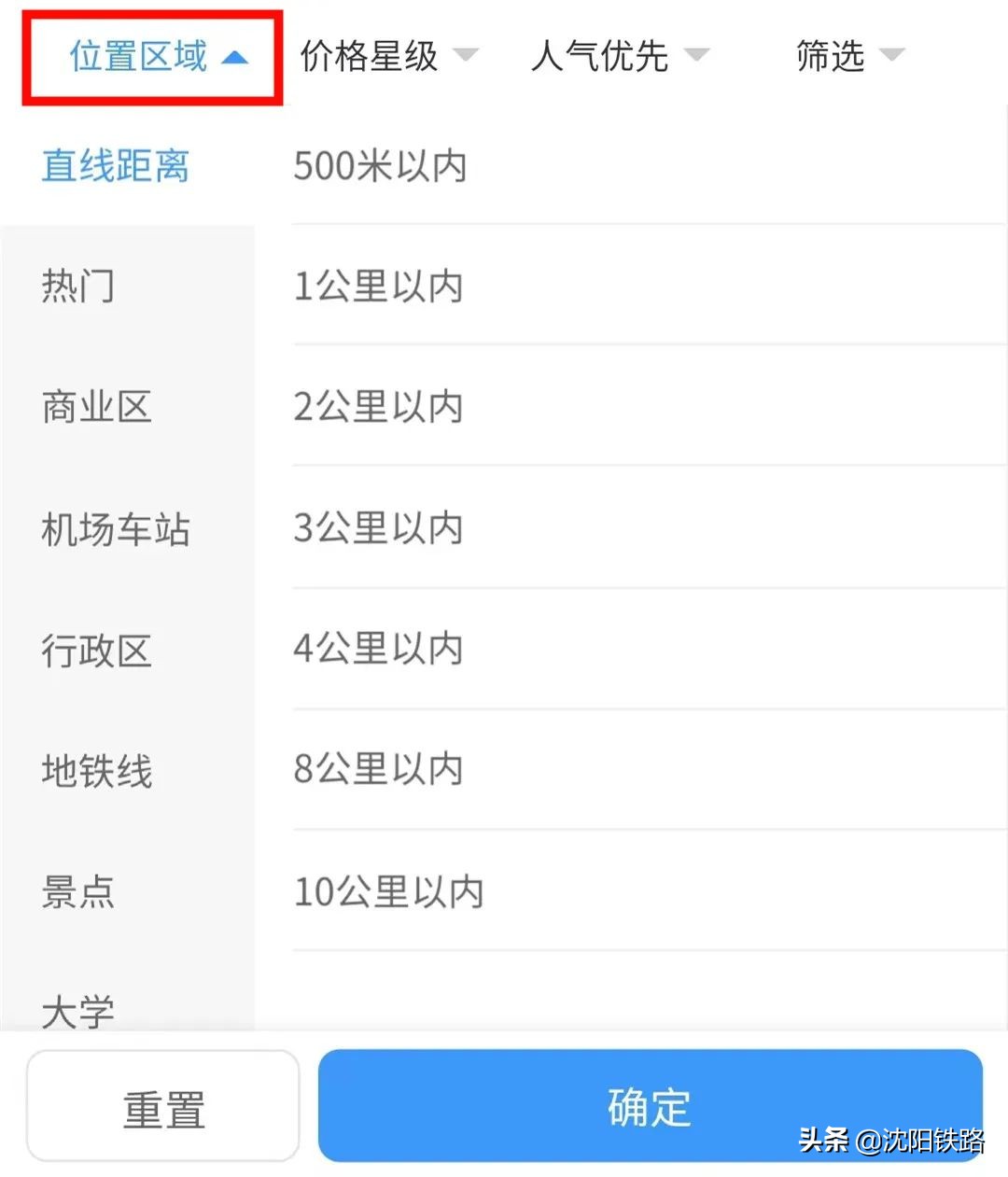Switch to the 热门 category

pos(79,287)
